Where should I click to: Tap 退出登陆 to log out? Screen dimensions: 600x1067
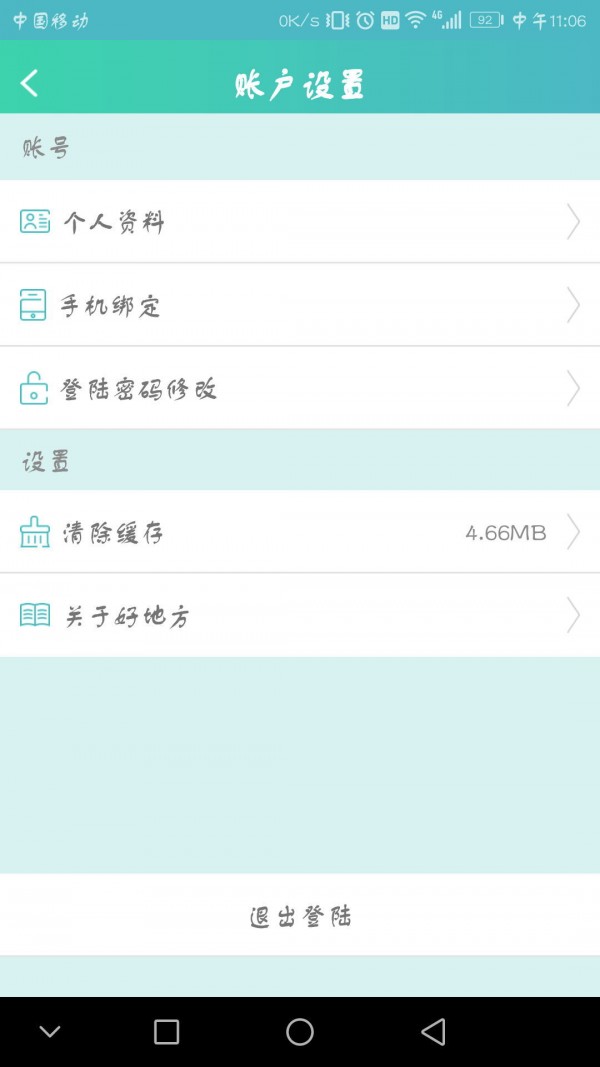(x=300, y=916)
